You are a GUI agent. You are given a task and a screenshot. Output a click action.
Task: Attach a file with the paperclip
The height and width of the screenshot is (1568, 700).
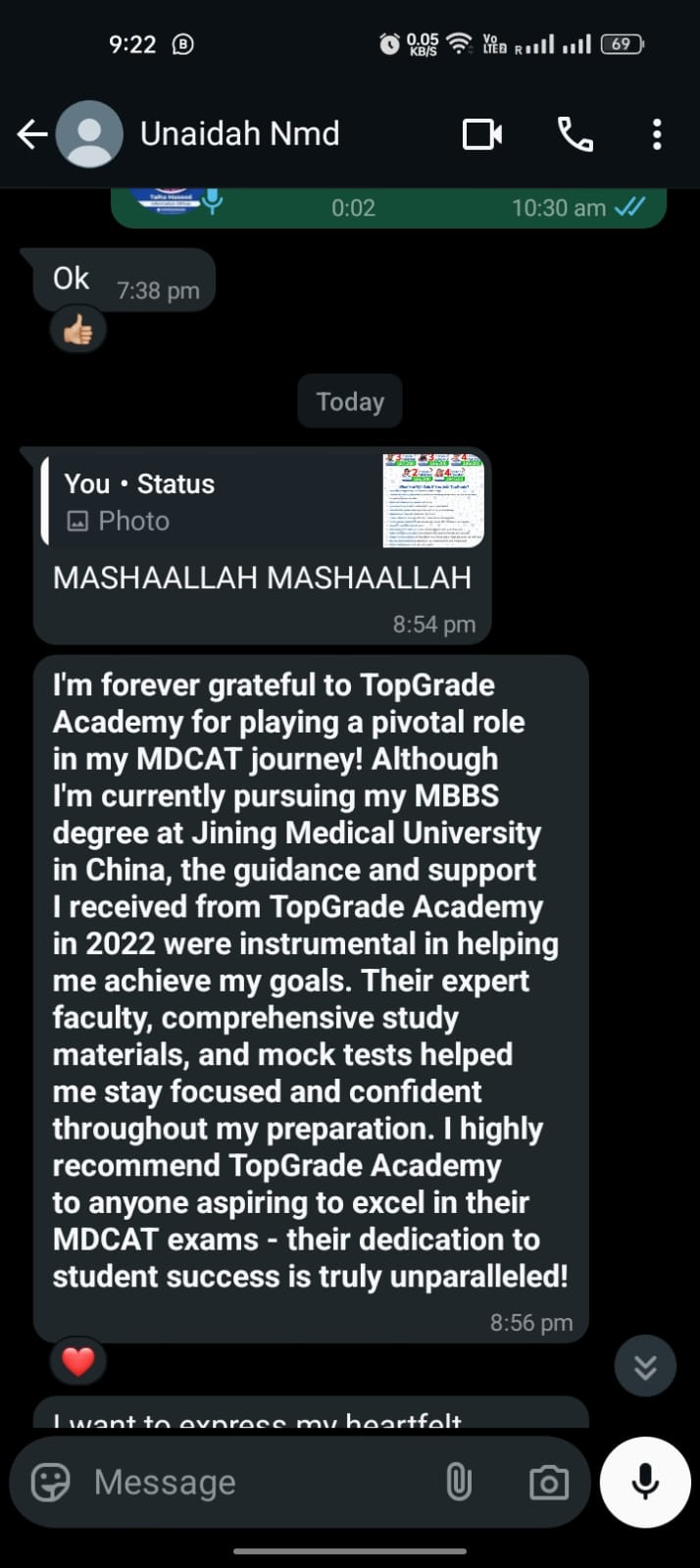pos(459,1482)
